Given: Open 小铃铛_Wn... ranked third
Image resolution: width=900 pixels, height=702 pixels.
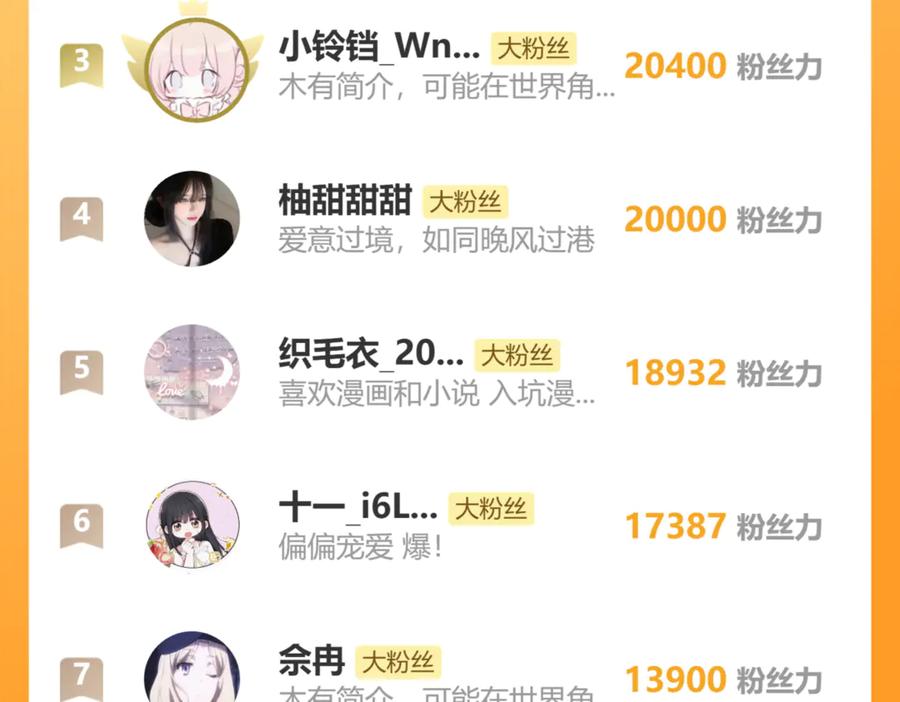Looking at the screenshot, I should point(449,65).
